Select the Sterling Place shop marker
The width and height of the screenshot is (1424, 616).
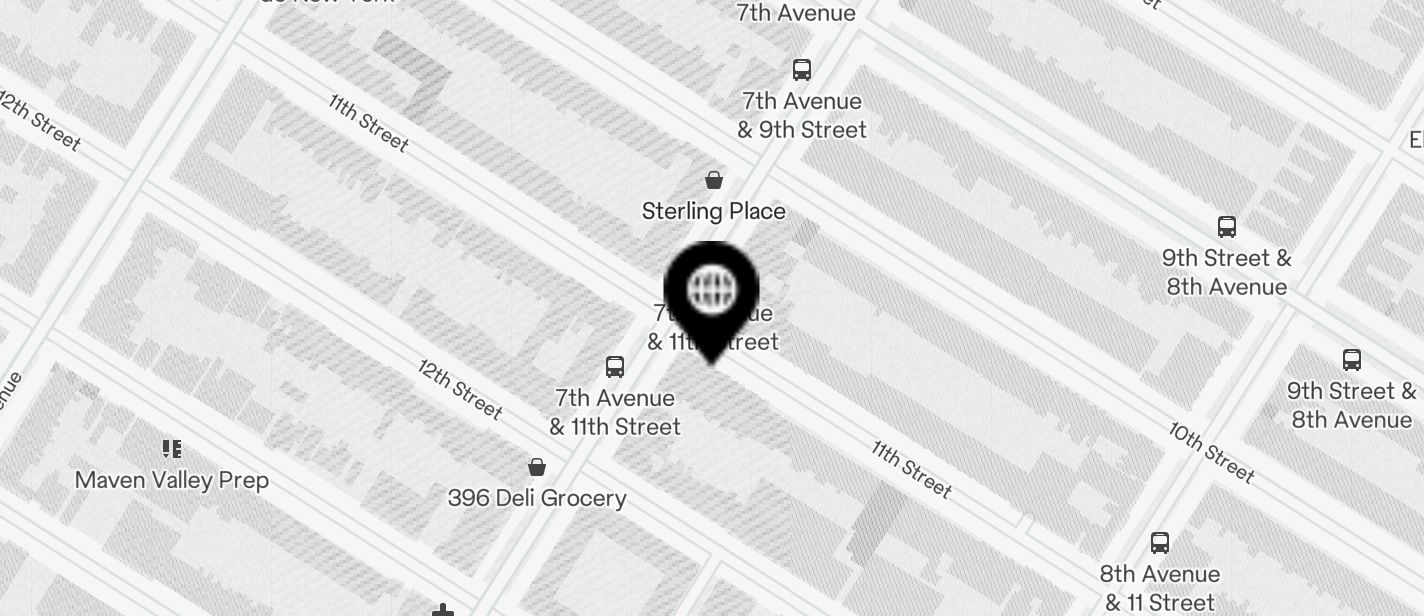[714, 180]
